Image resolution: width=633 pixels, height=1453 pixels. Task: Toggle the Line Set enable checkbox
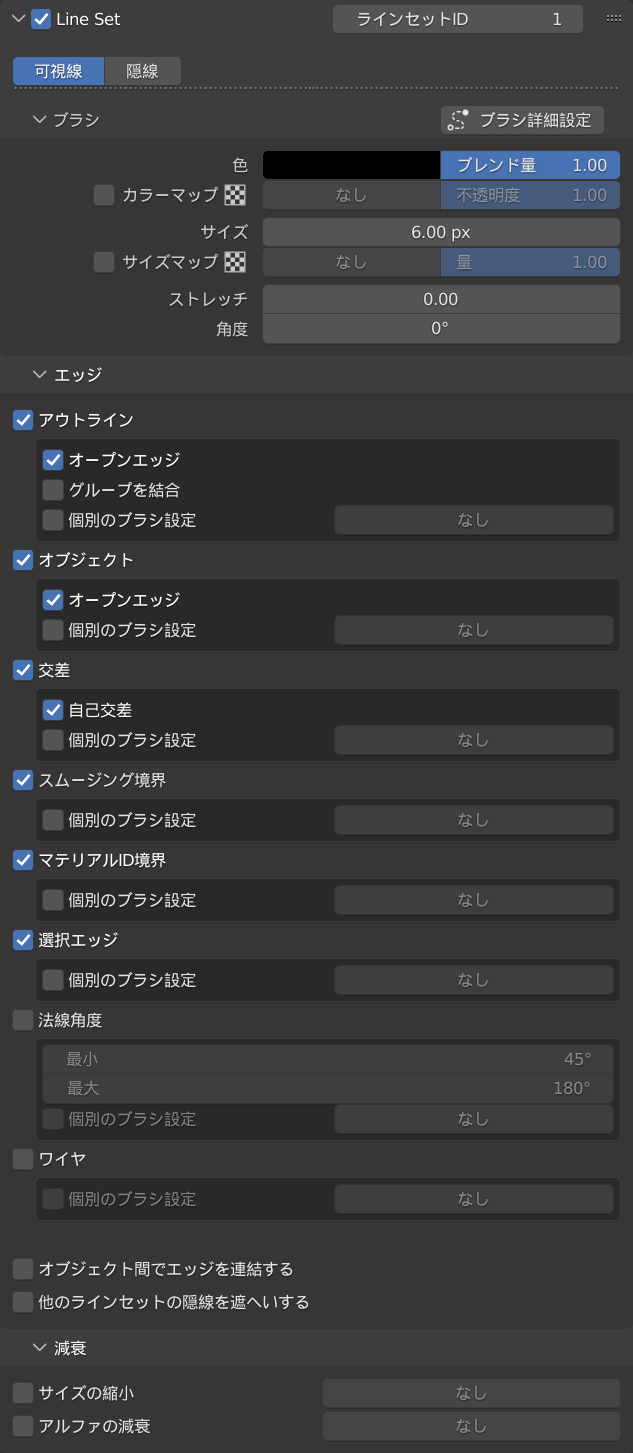(x=41, y=19)
